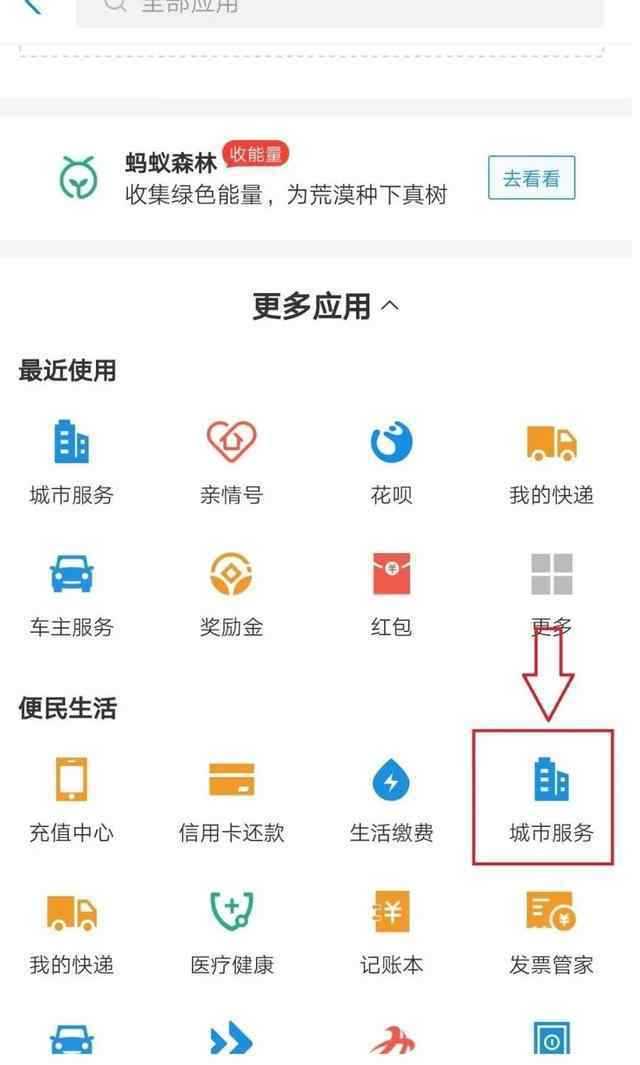The width and height of the screenshot is (640, 1065).
Task: Tap the search field at top
Action: coord(340,10)
